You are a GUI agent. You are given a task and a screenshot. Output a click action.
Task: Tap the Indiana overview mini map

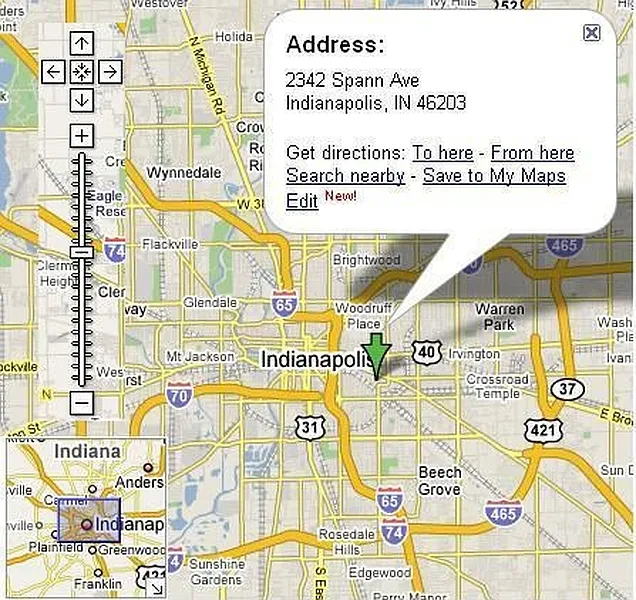(x=85, y=520)
